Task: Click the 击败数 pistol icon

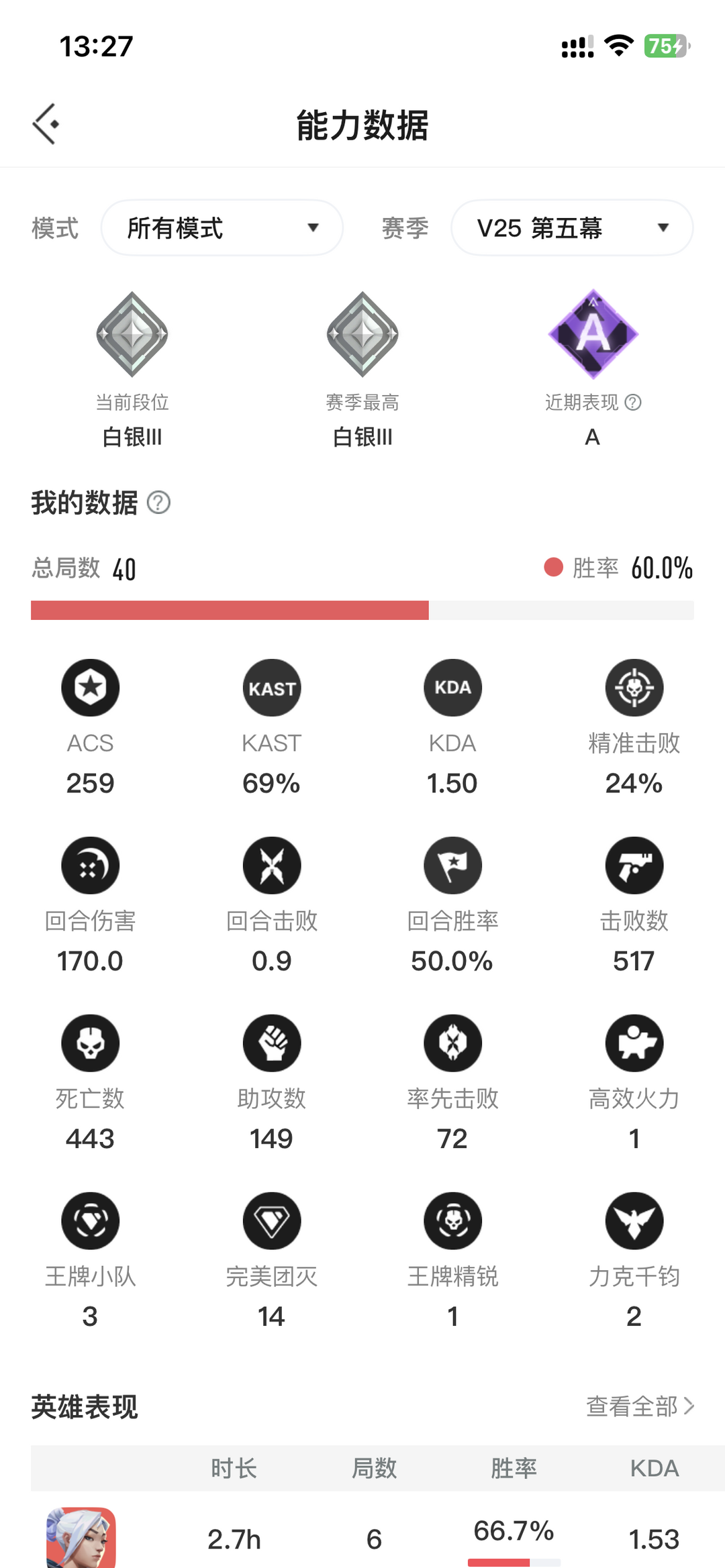Action: click(634, 865)
